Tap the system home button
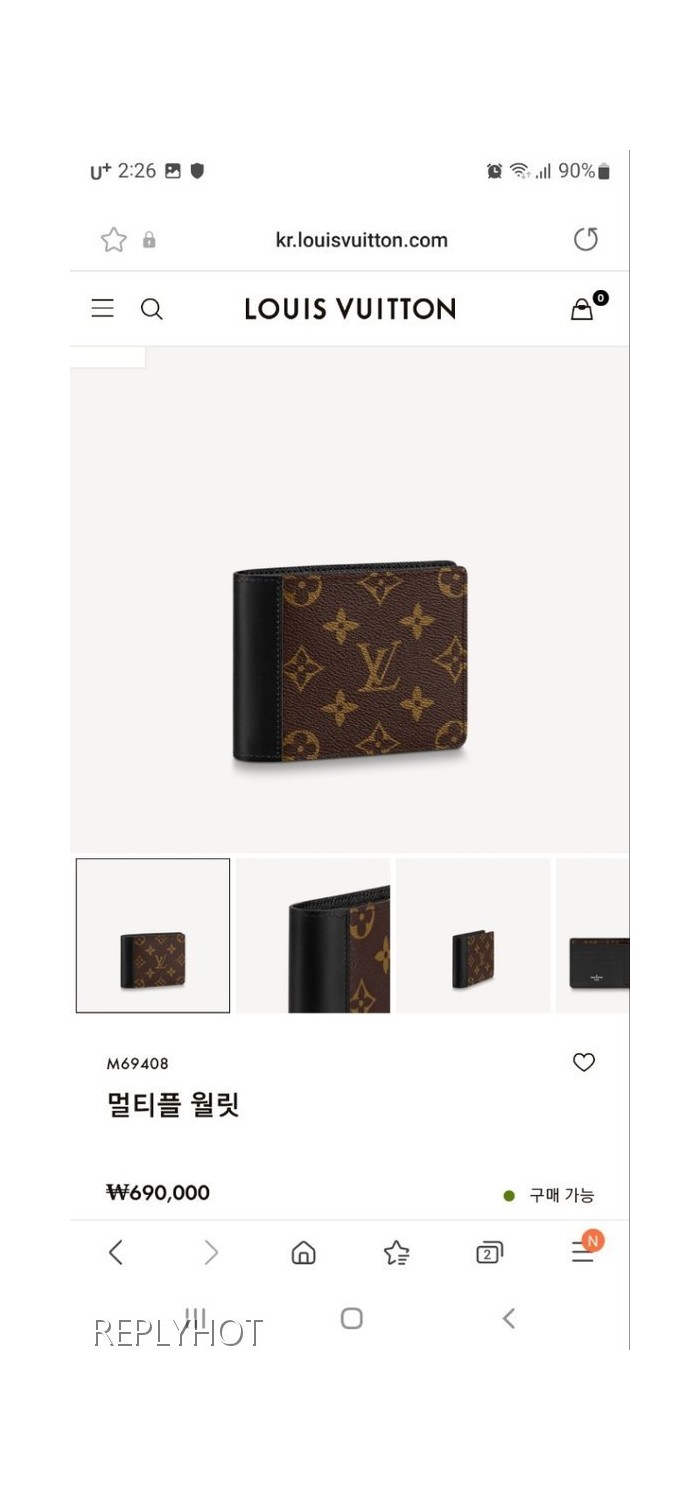700x1500 pixels. pos(351,1318)
